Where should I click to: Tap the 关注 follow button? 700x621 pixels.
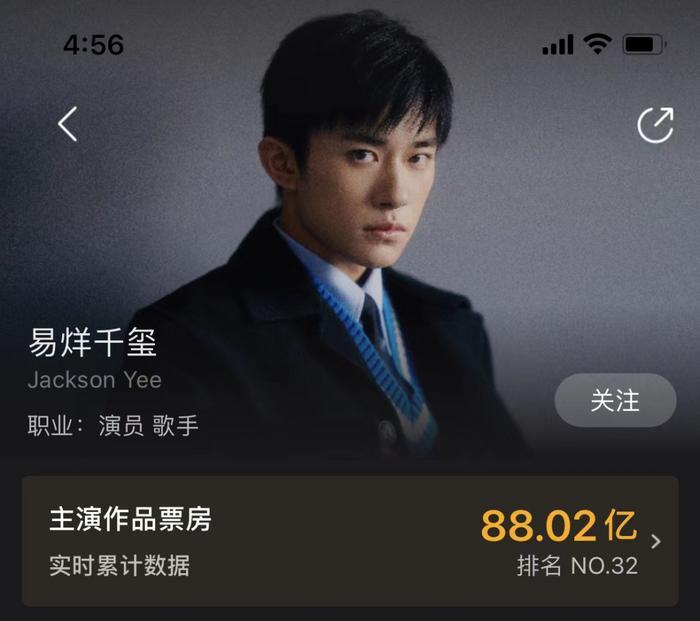(x=615, y=400)
